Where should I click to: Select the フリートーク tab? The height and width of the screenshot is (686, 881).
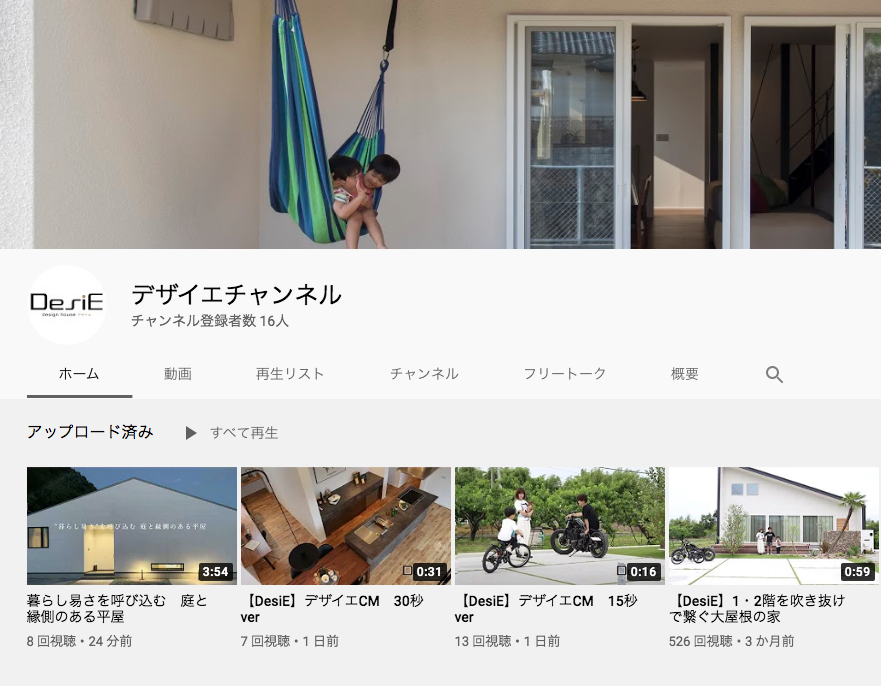[564, 374]
